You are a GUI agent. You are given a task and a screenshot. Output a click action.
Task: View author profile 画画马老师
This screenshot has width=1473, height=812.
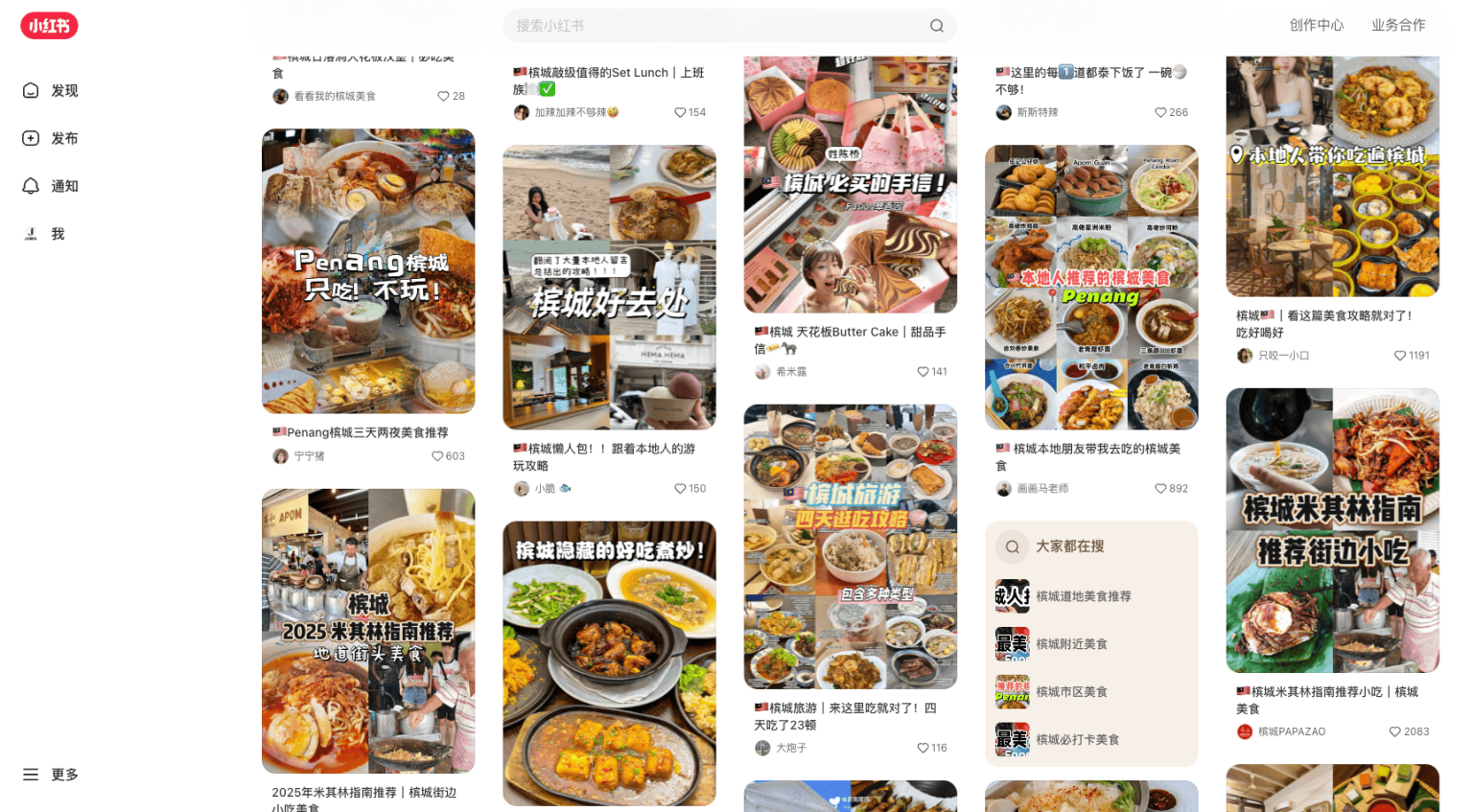click(1041, 489)
